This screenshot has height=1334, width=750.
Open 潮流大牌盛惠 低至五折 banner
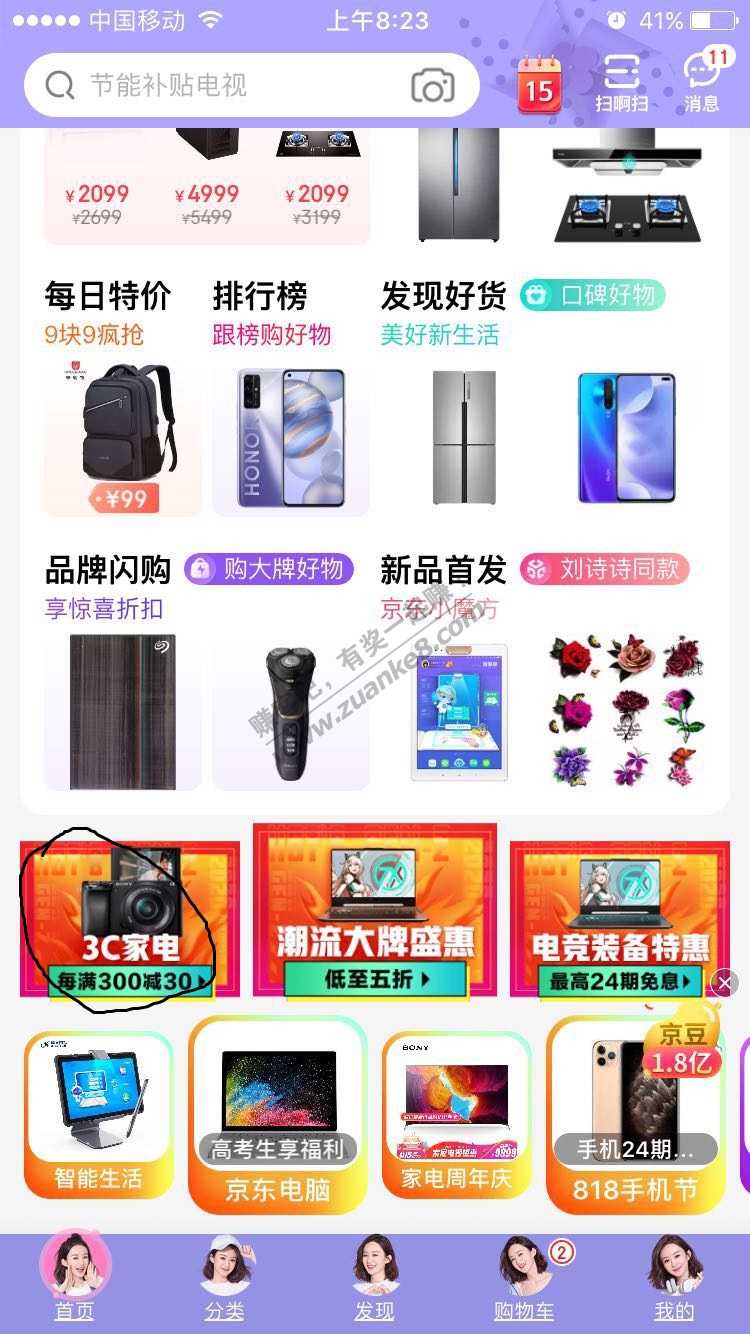point(375,912)
